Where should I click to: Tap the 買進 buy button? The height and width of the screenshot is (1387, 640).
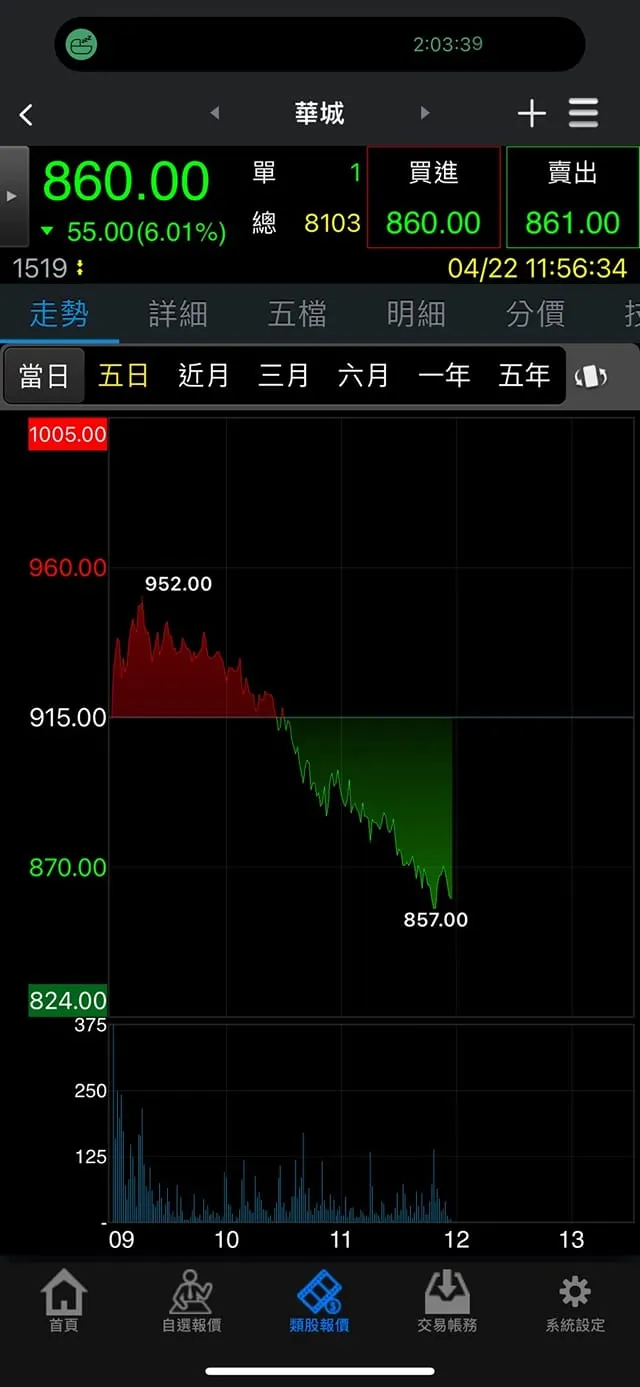433,197
